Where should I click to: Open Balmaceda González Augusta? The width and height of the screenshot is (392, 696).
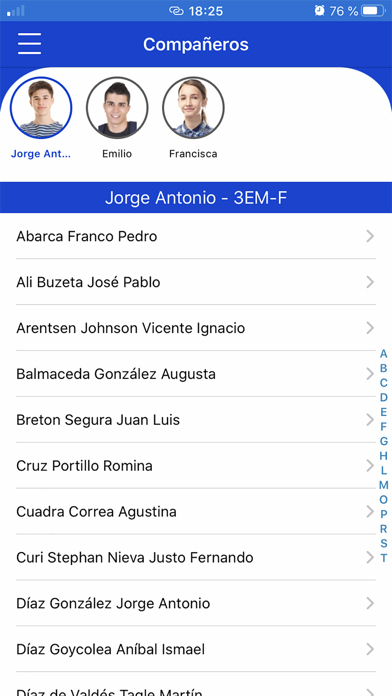coord(196,374)
